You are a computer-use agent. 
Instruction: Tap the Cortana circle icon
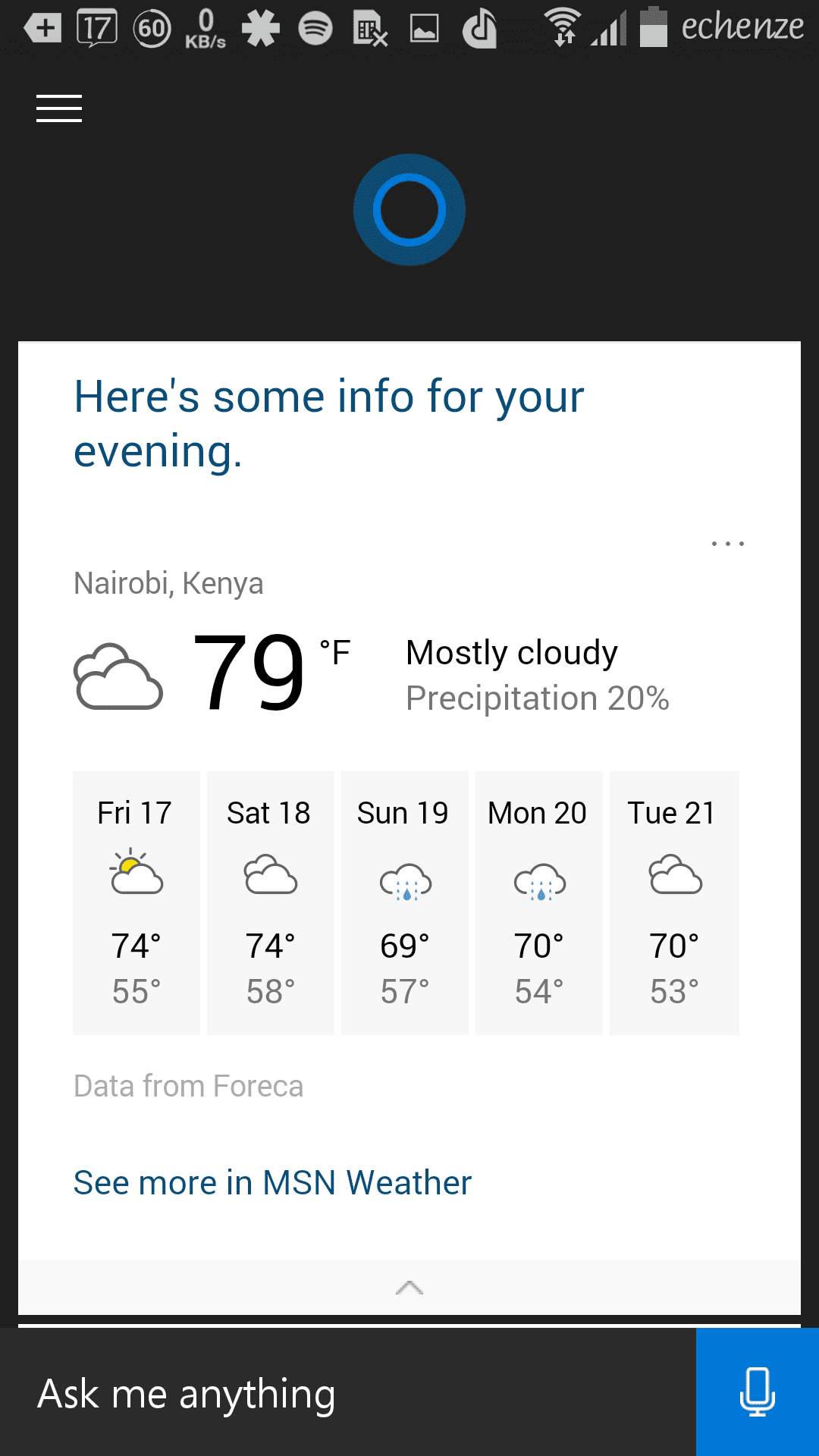(x=409, y=210)
